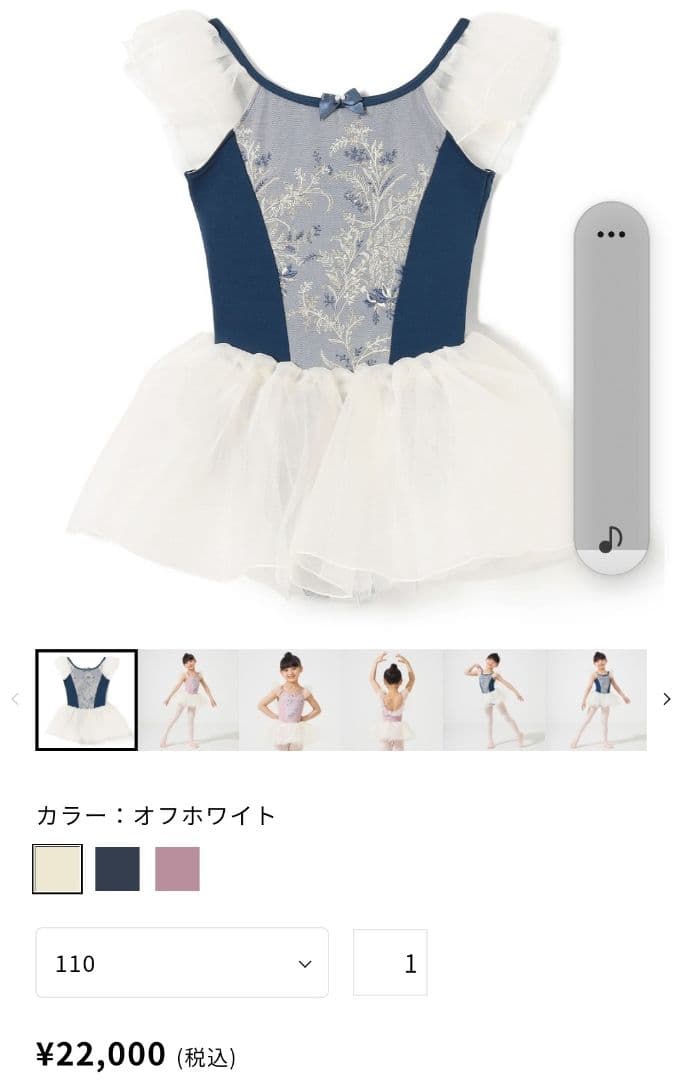682x1080 pixels.
Task: View photo of girl in blue leotard posing
Action: (494, 700)
